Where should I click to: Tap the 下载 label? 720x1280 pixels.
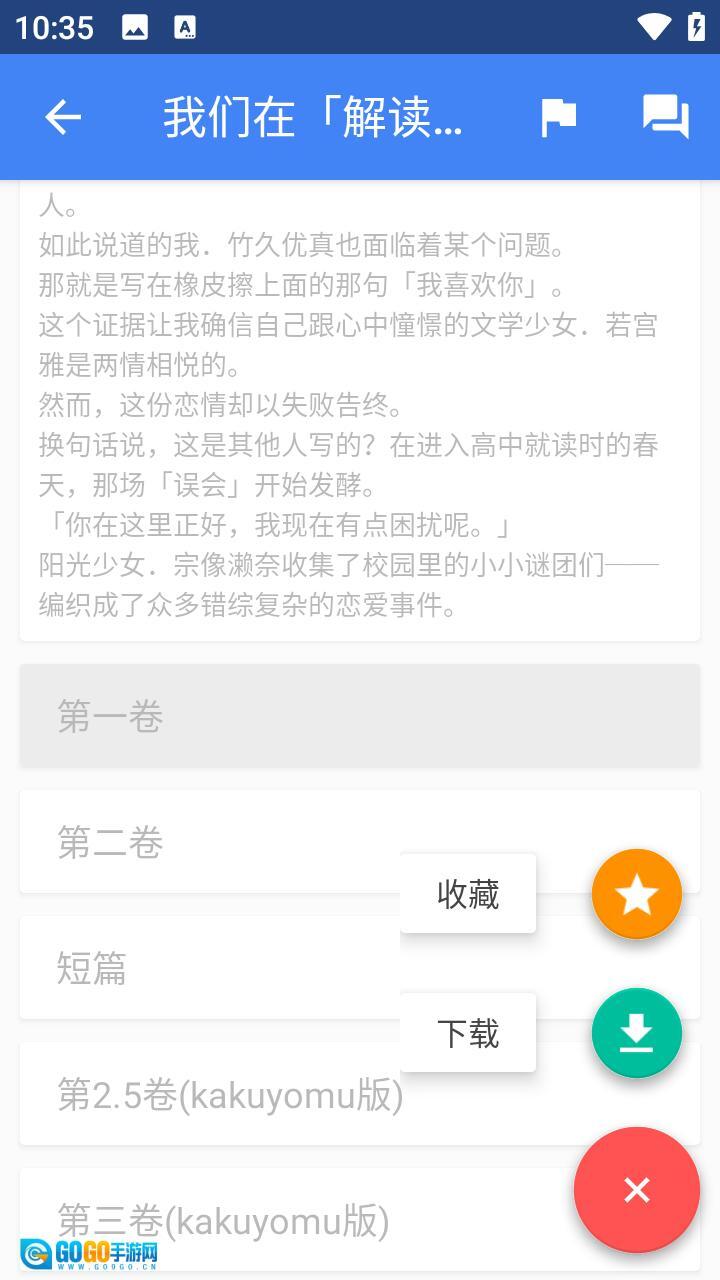point(468,1033)
